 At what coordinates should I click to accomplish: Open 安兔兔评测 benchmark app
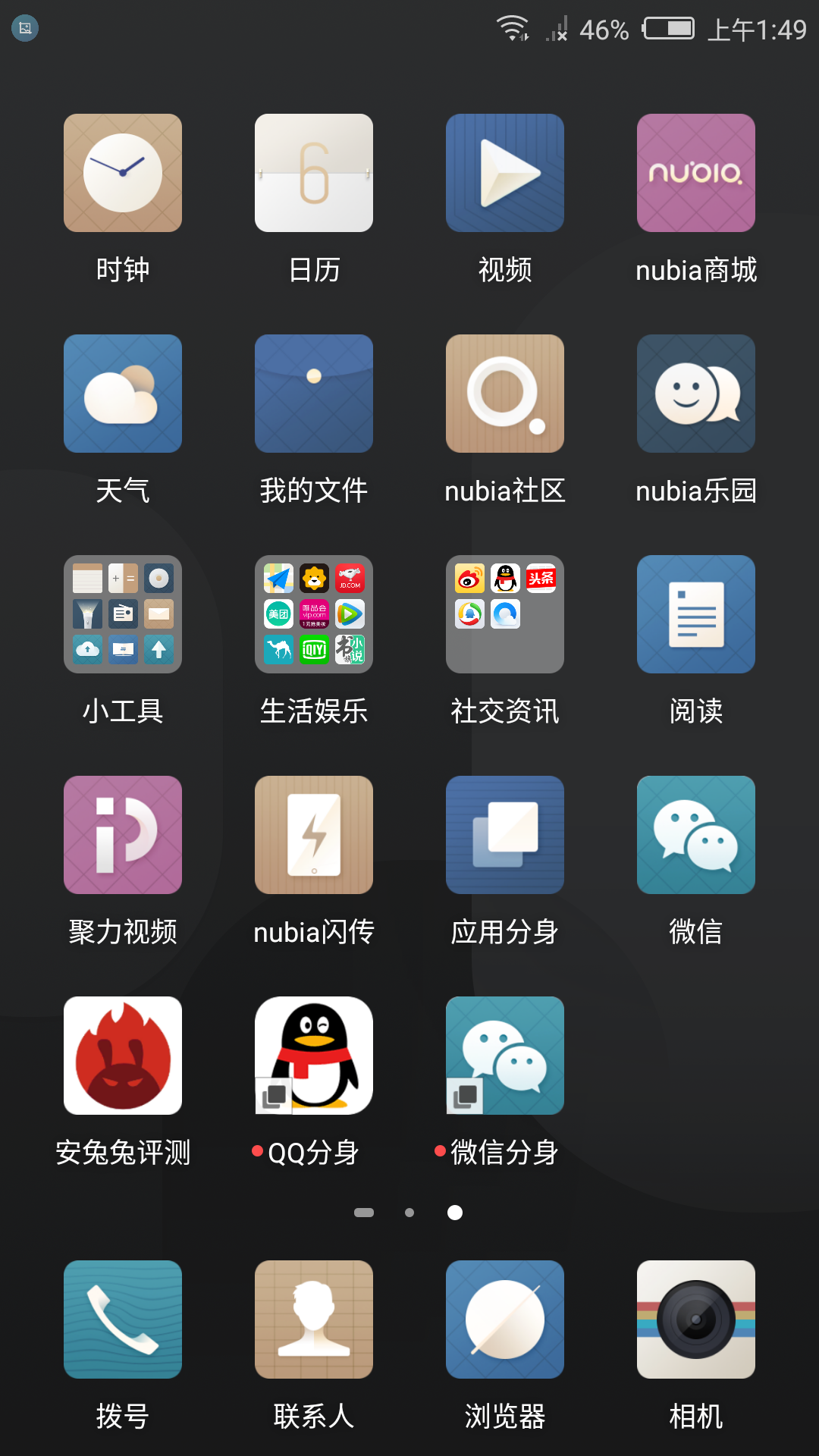123,1056
